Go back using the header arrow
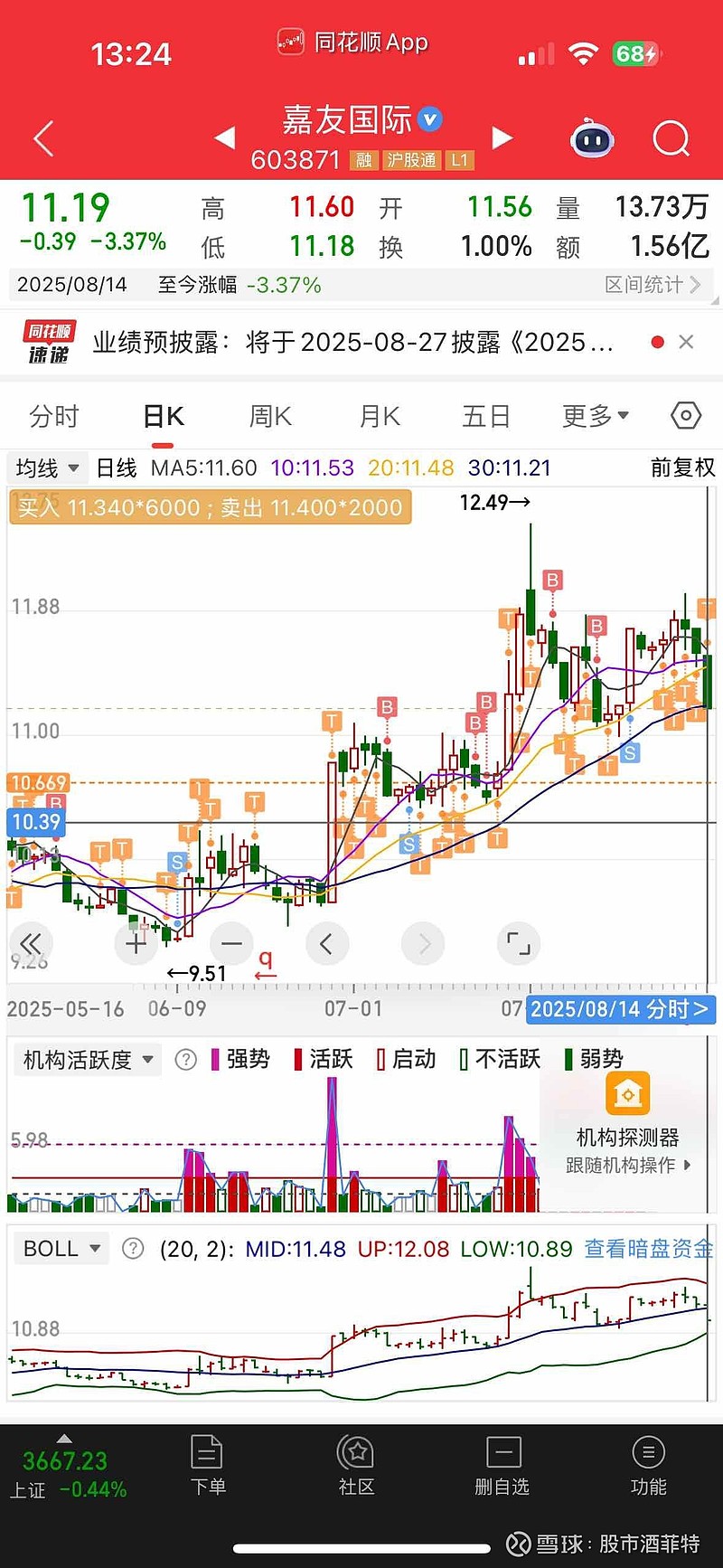 point(43,138)
